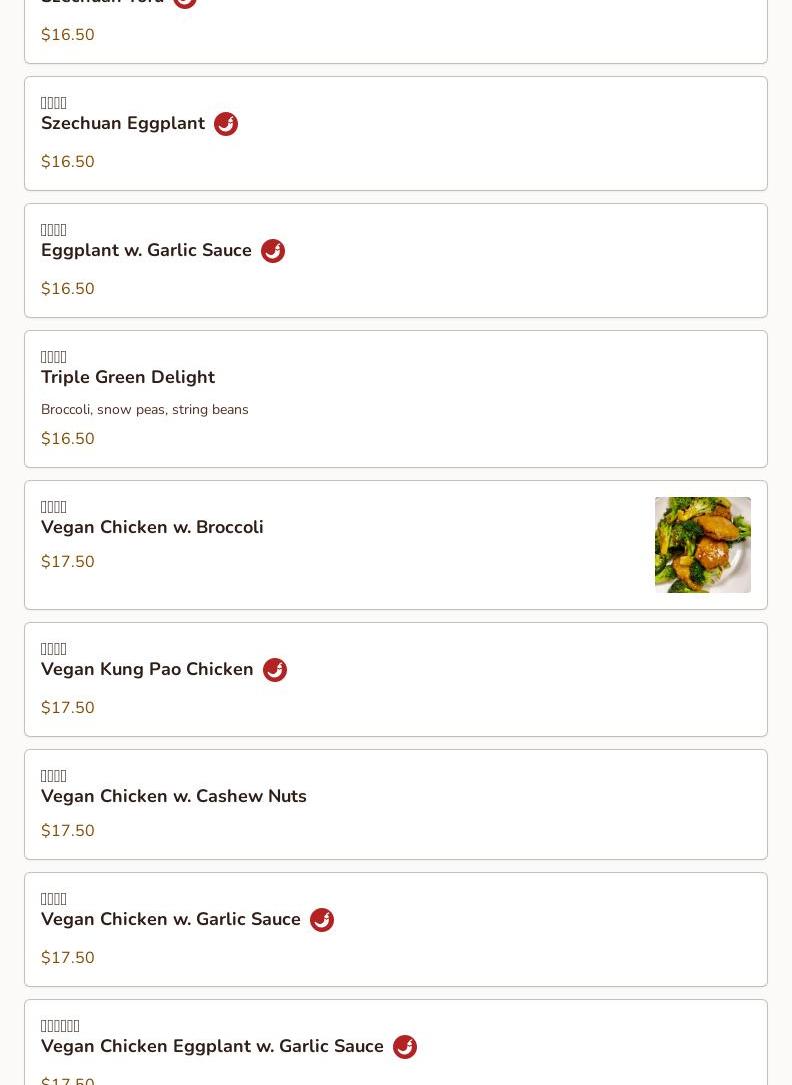Open Vegan Chicken w. Cashew Nuts
This screenshot has width=792, height=1085.
coord(174,797)
